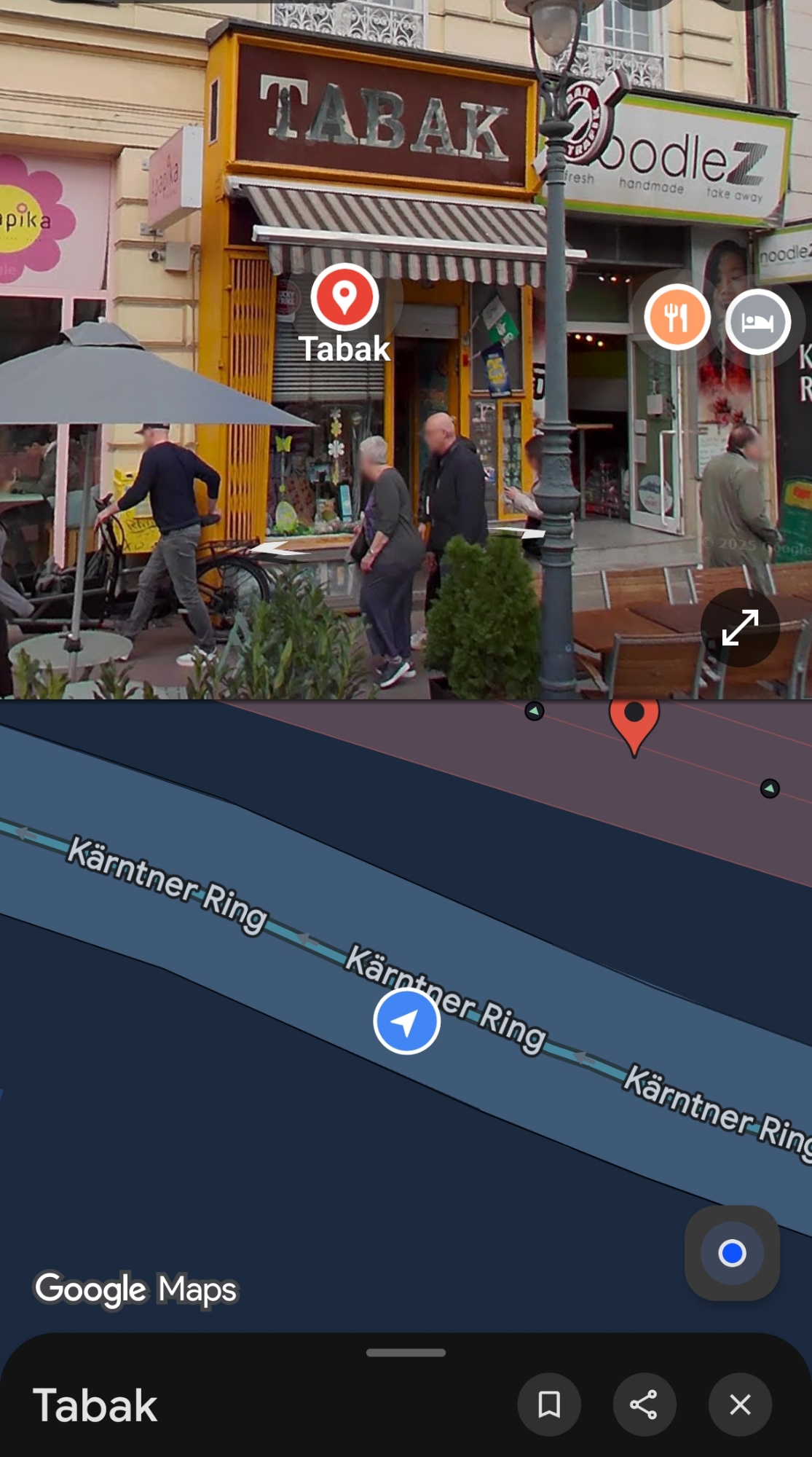Expand Street View to full screen

[x=740, y=627]
